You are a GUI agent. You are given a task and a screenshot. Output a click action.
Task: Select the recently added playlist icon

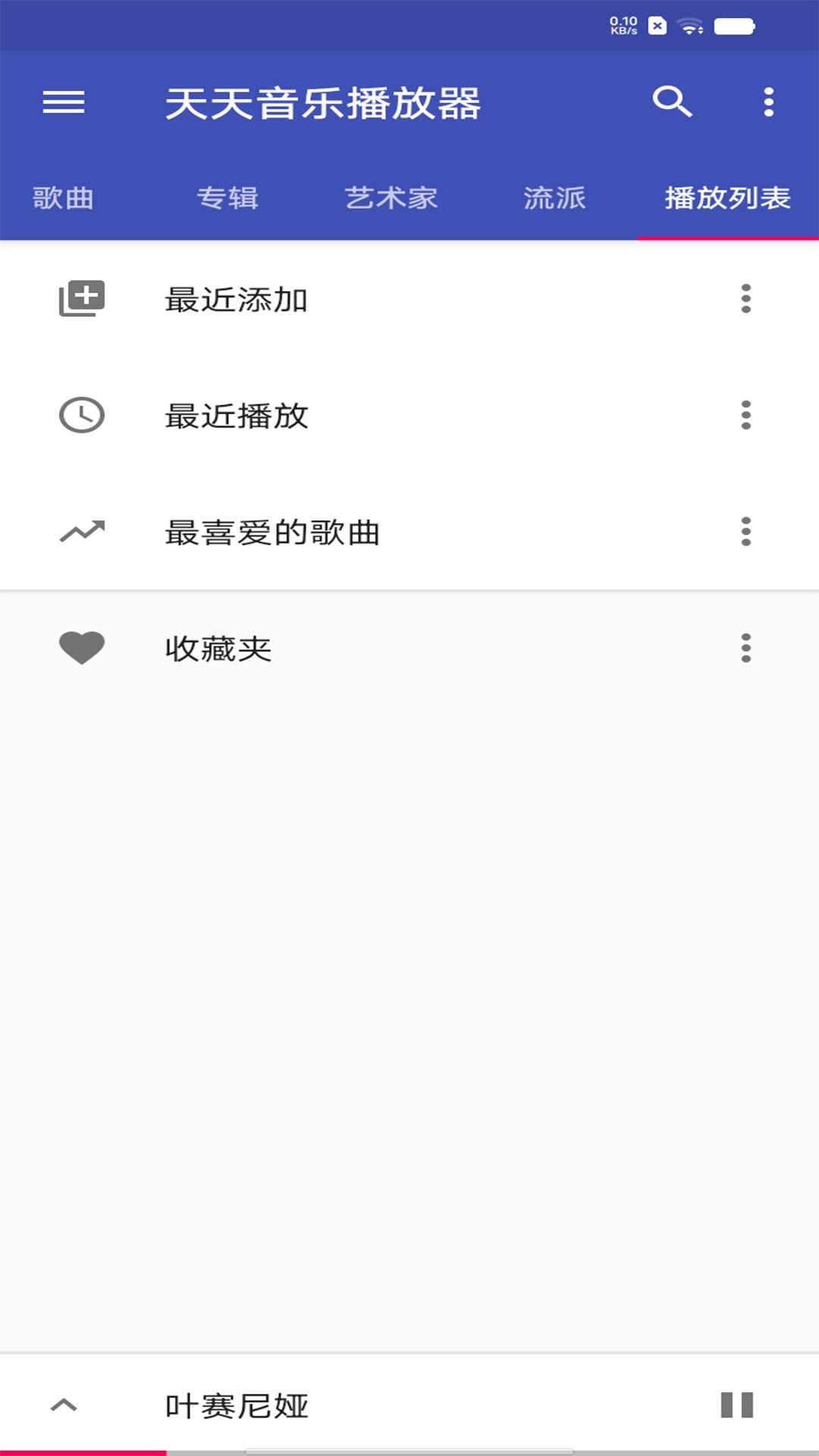pyautogui.click(x=81, y=298)
